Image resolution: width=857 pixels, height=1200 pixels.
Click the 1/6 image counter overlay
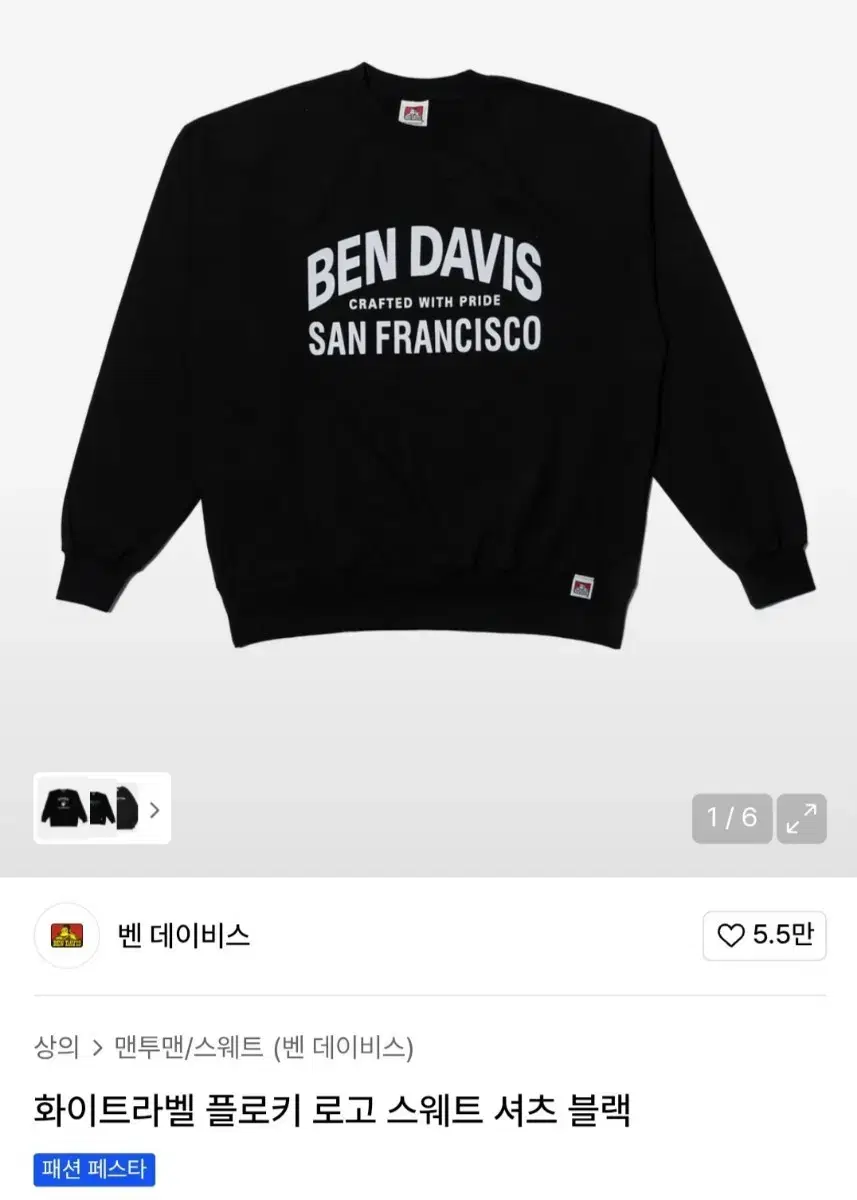pos(732,818)
